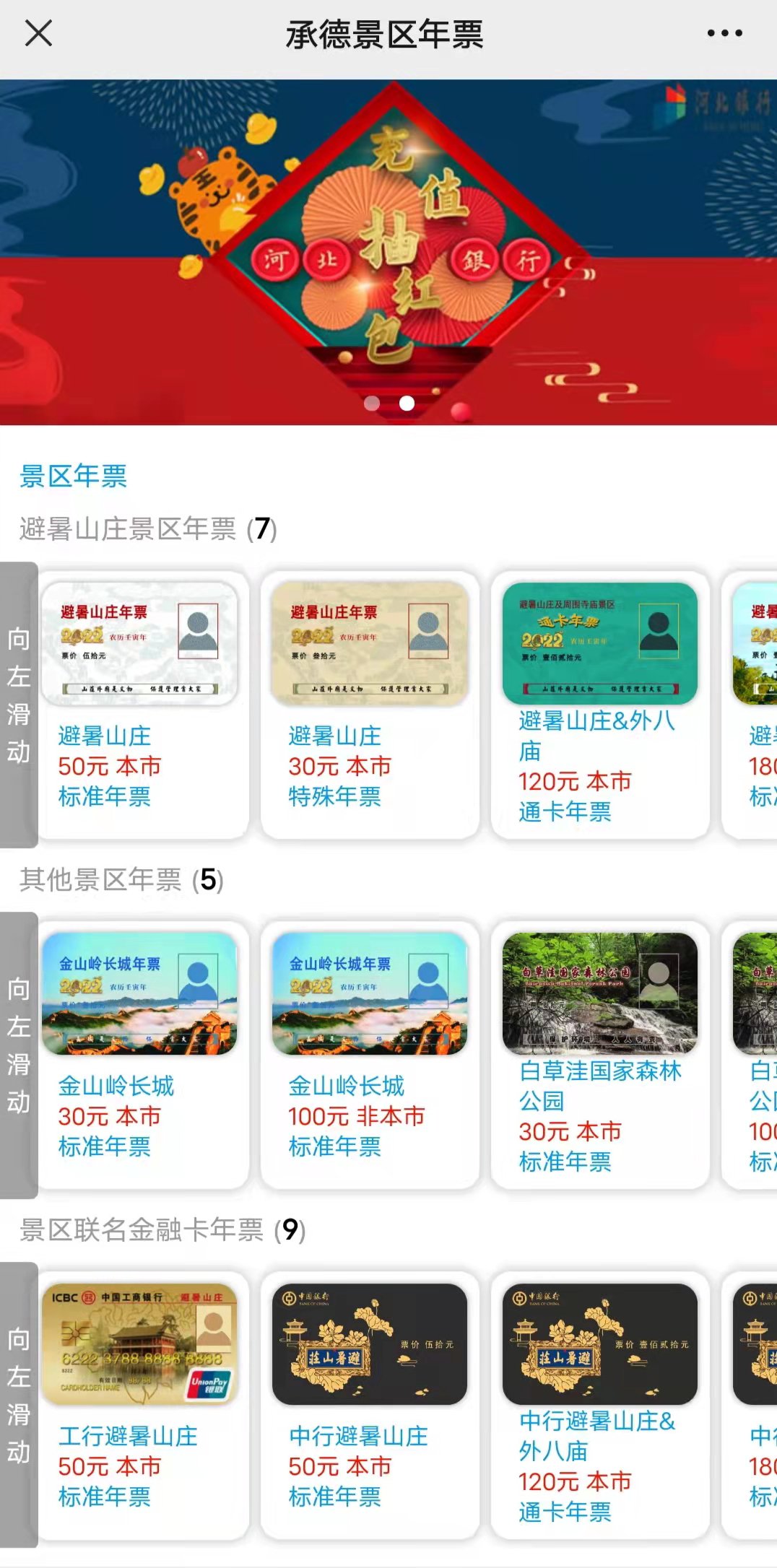Close the 承德景区年票 page
Viewport: 777px width, 1568px height.
[x=38, y=33]
